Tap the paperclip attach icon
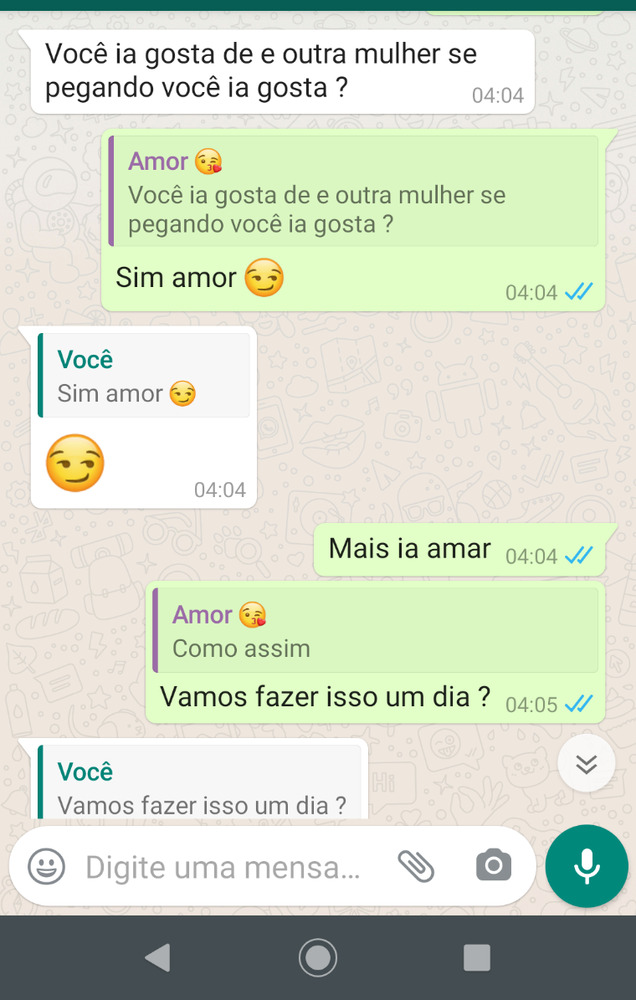636x1000 pixels. point(416,866)
